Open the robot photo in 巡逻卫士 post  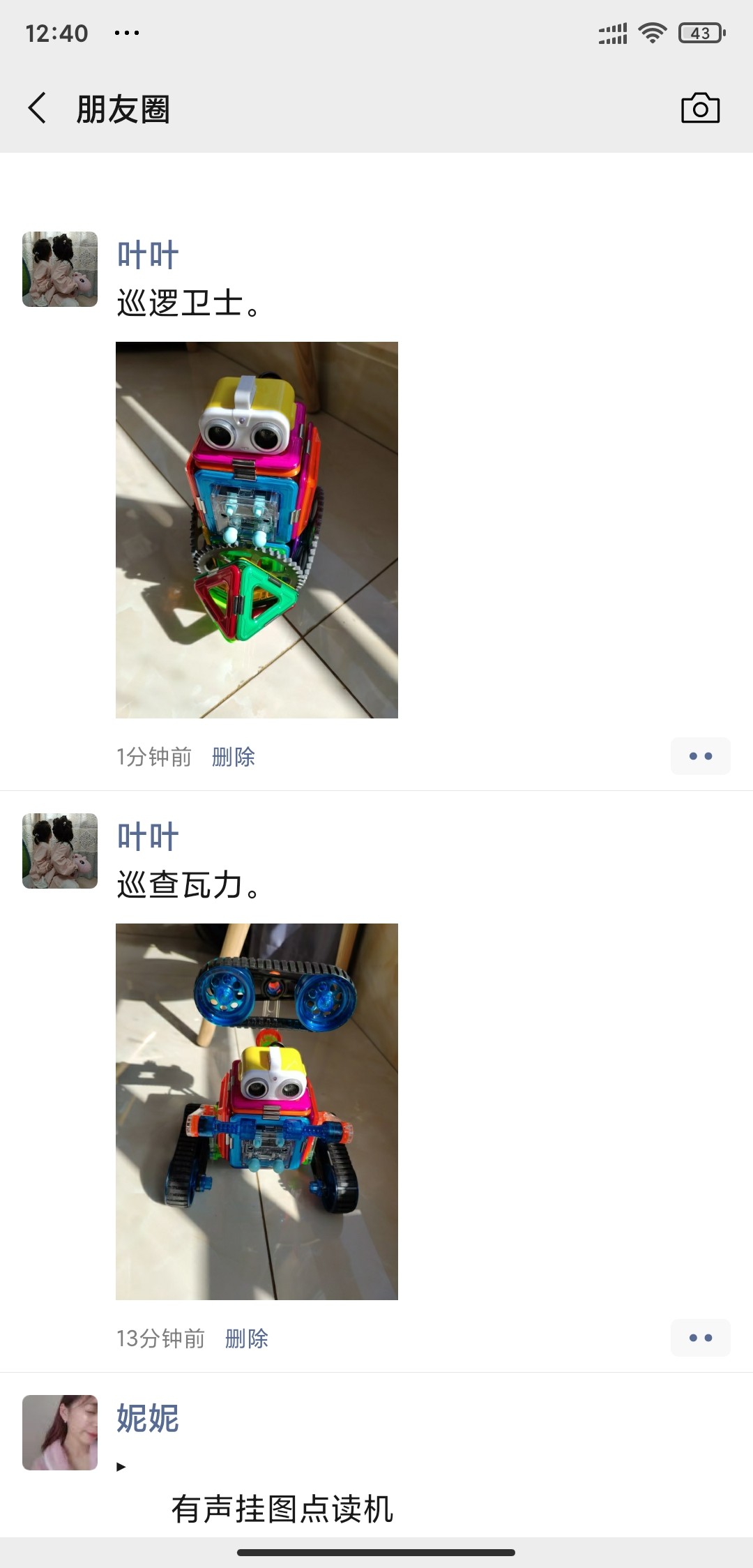[257, 529]
